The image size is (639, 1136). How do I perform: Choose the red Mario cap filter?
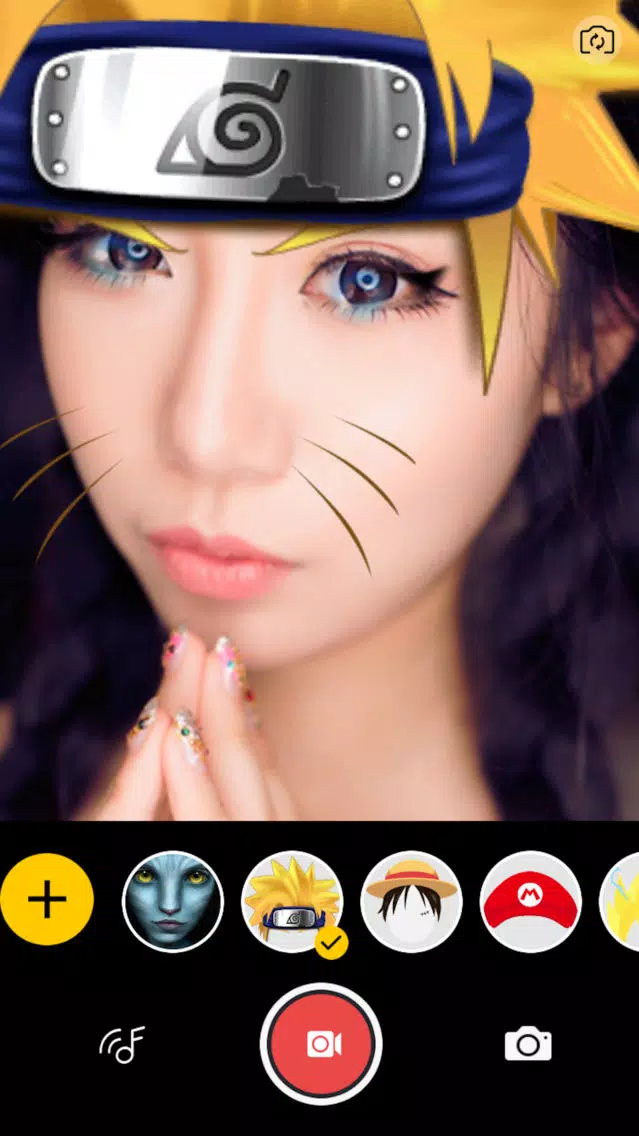(530, 901)
